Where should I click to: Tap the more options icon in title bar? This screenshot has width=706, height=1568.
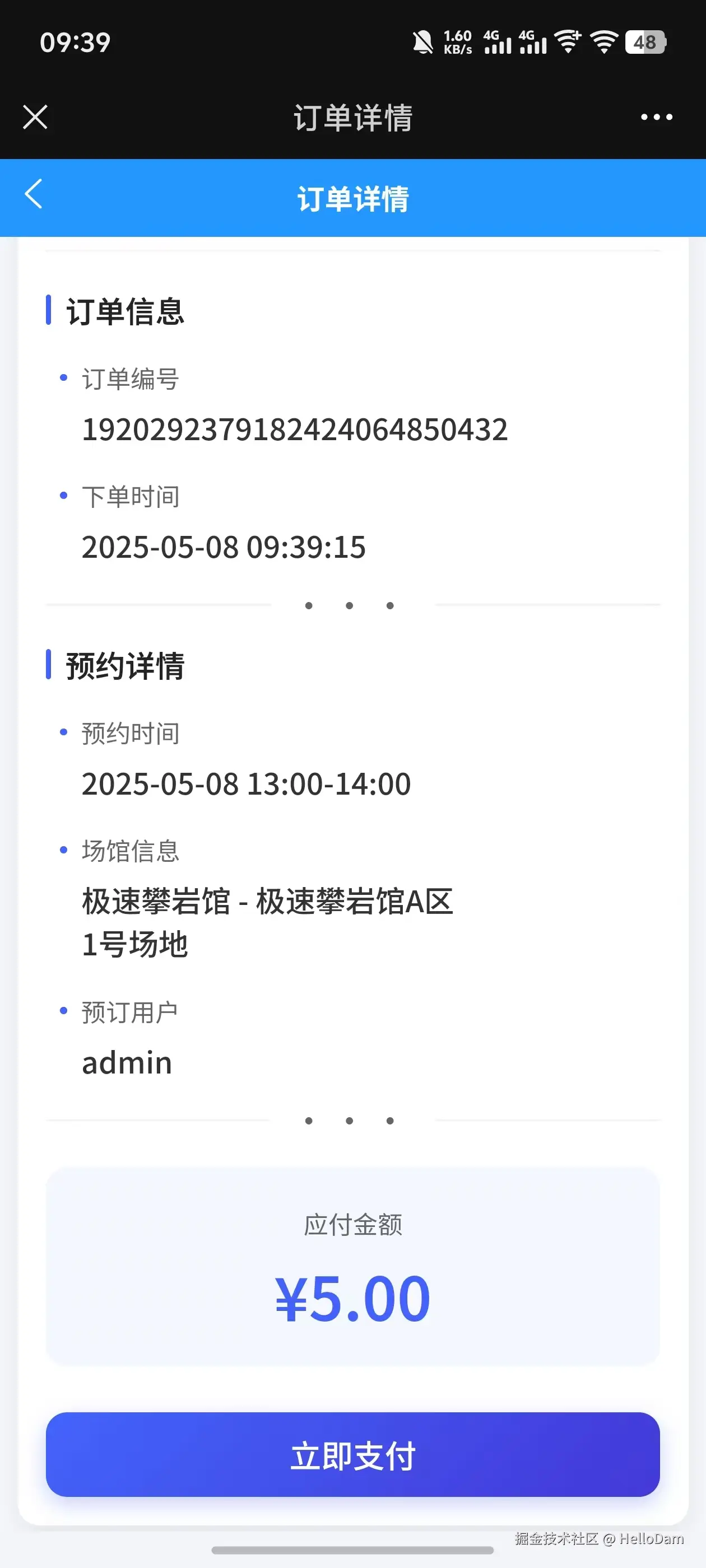tap(656, 117)
